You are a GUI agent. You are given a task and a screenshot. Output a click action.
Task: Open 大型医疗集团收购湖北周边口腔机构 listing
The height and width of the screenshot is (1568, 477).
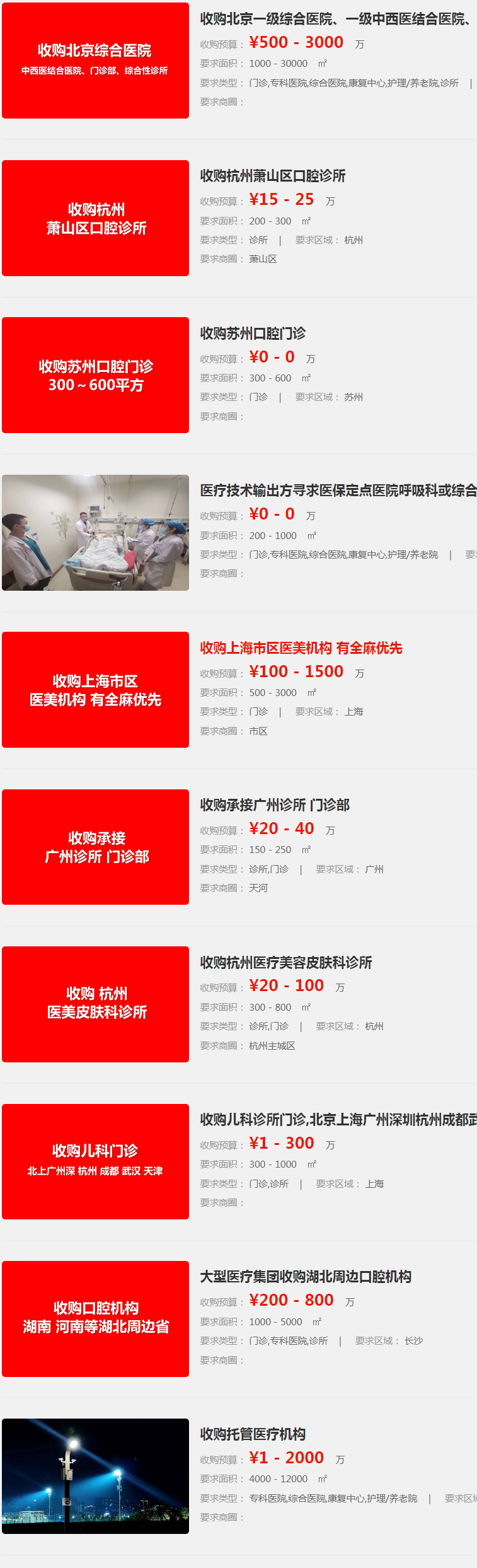306,1277
